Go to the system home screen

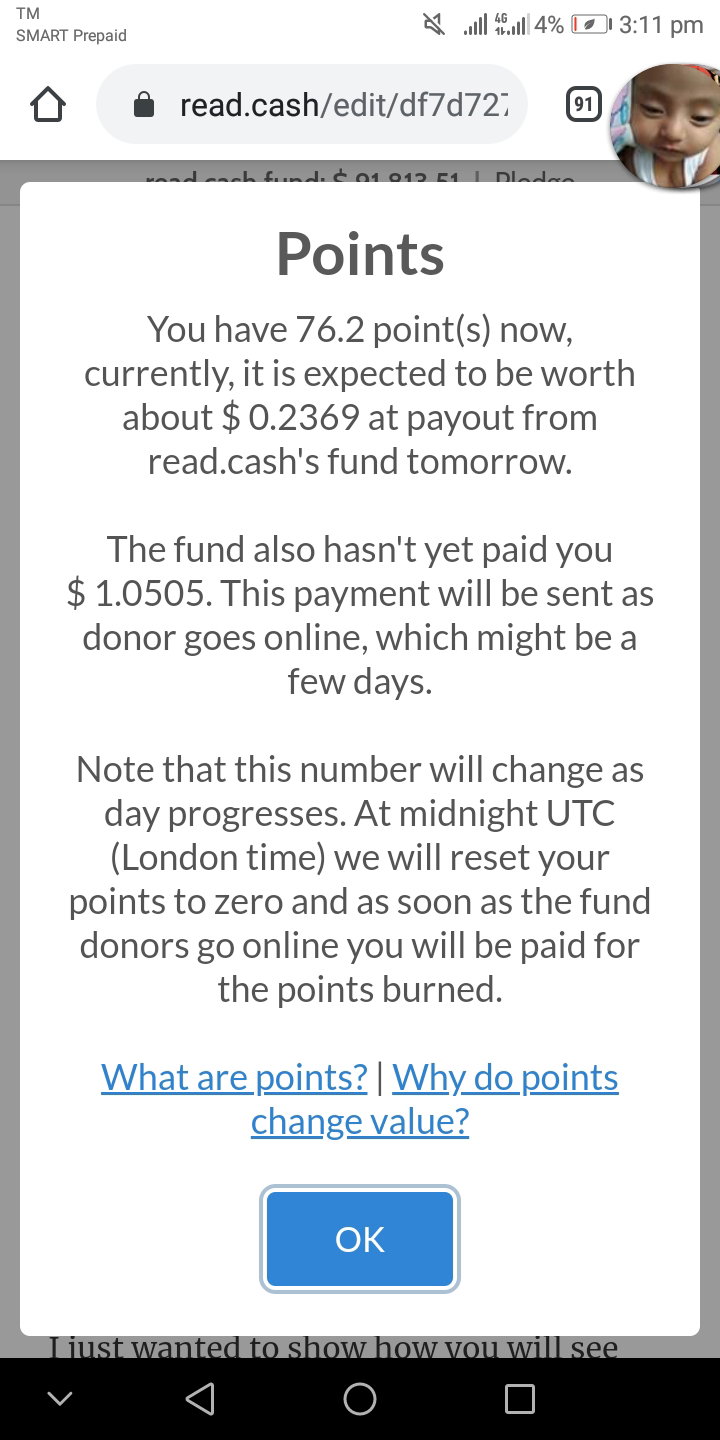(x=360, y=1398)
